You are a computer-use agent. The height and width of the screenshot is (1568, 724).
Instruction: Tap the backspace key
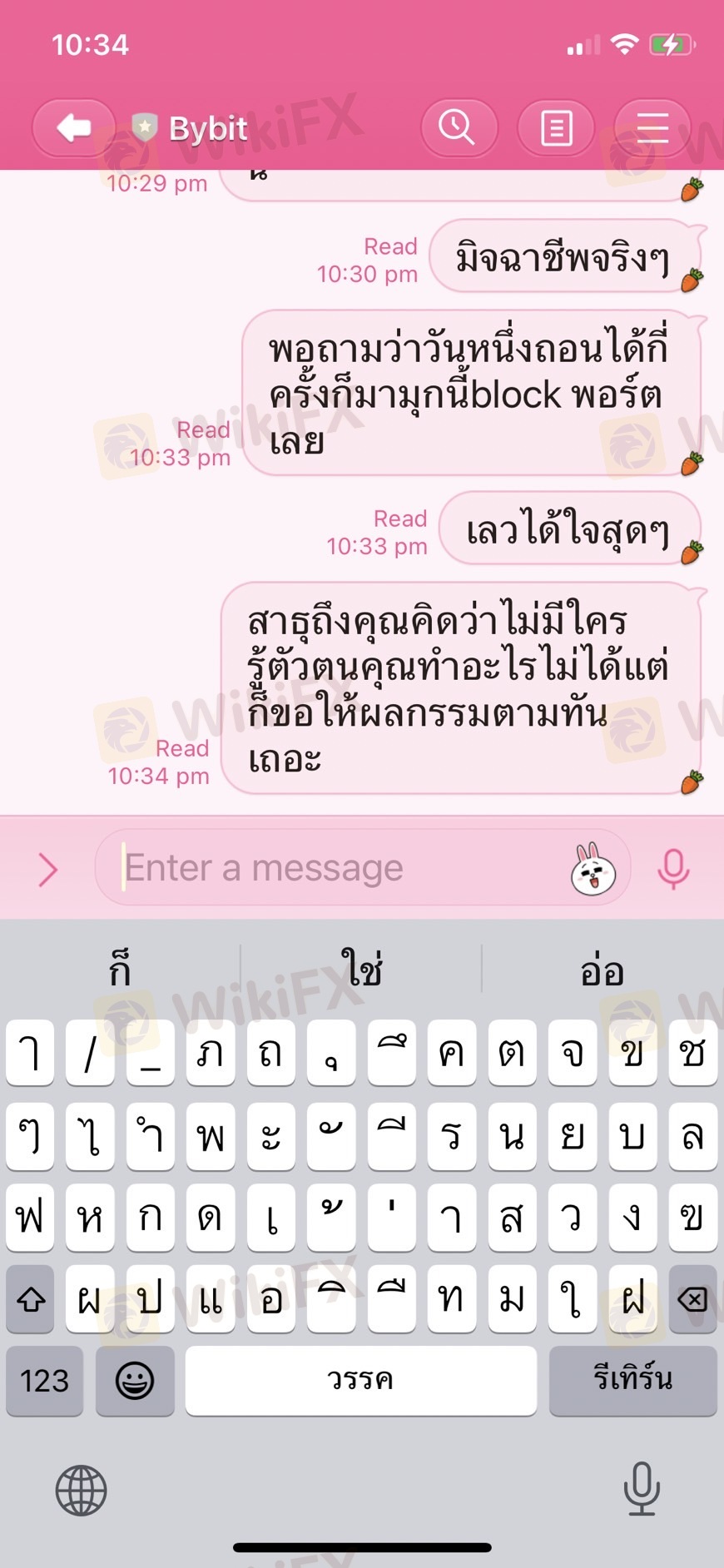[x=692, y=1299]
